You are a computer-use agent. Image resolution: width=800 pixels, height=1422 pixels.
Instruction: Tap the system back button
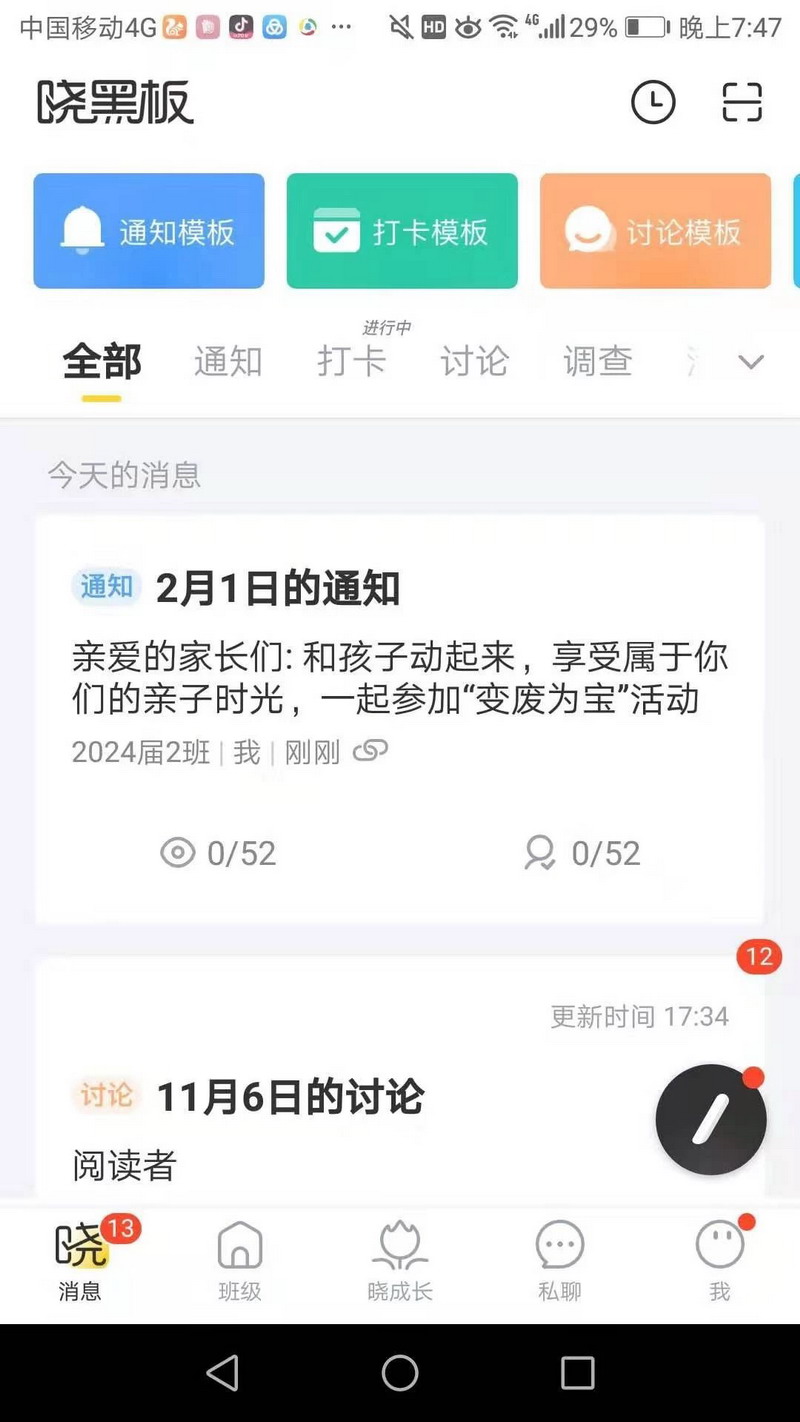point(222,1373)
